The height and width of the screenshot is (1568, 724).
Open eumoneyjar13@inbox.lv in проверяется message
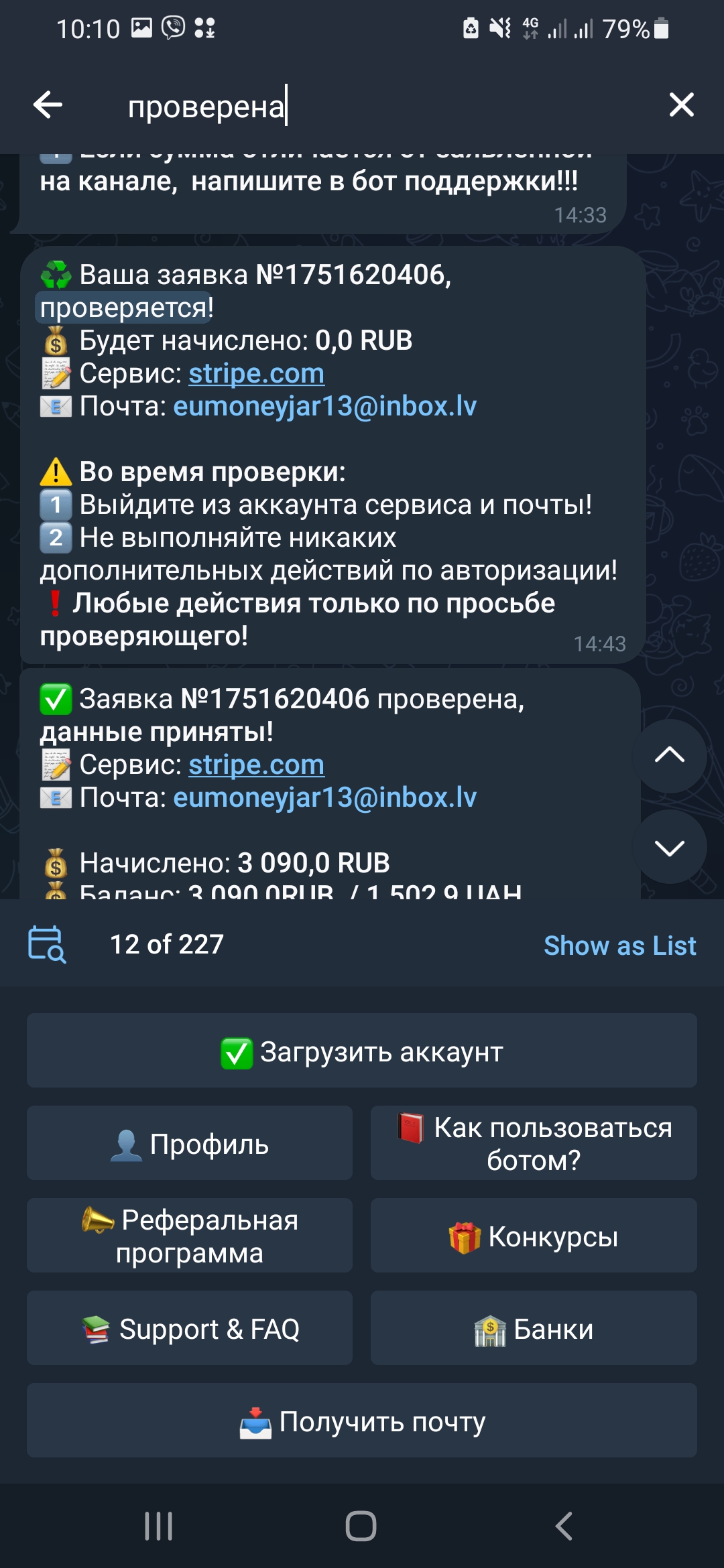click(x=324, y=406)
